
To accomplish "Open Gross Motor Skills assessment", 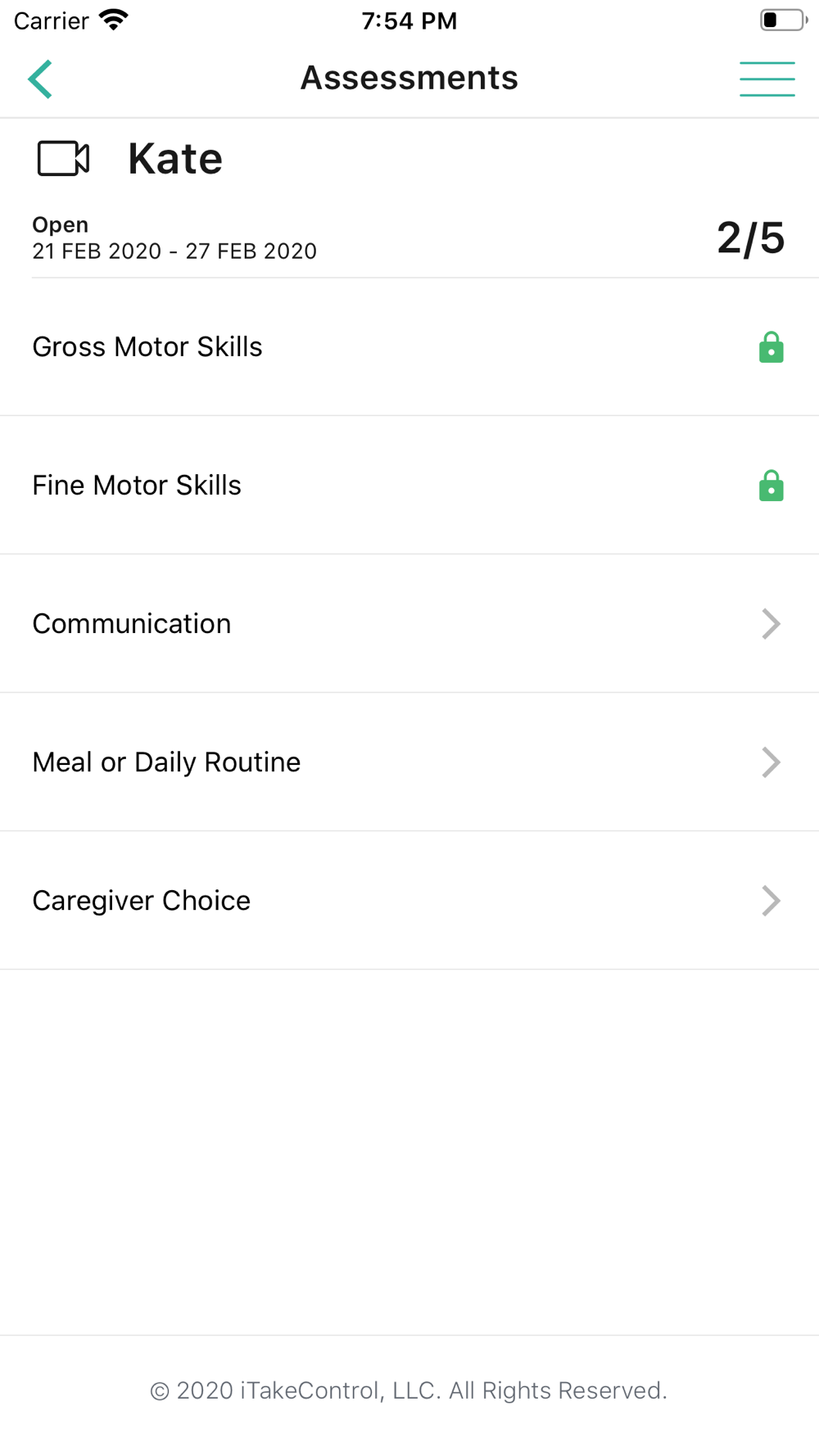I will pos(409,347).
